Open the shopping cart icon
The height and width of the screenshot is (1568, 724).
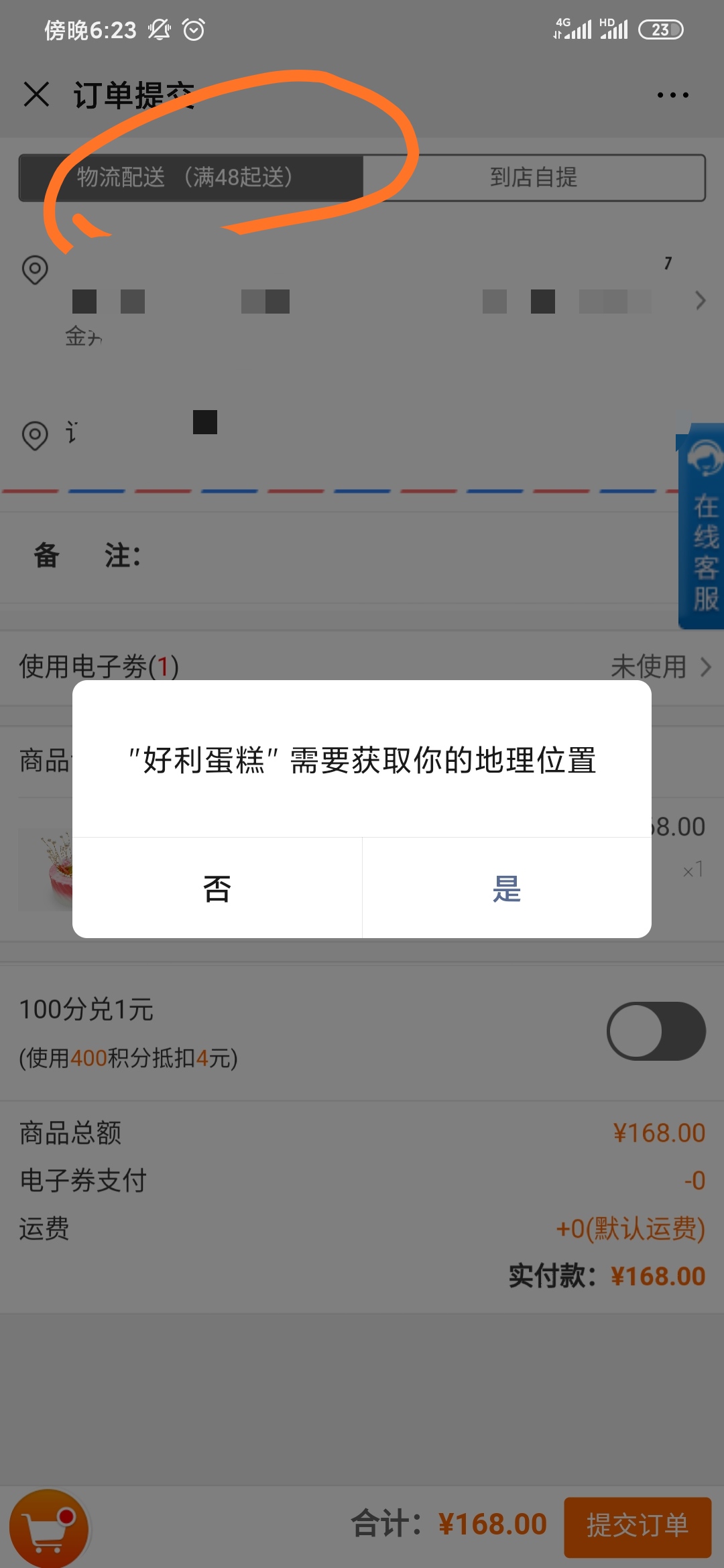49,1528
